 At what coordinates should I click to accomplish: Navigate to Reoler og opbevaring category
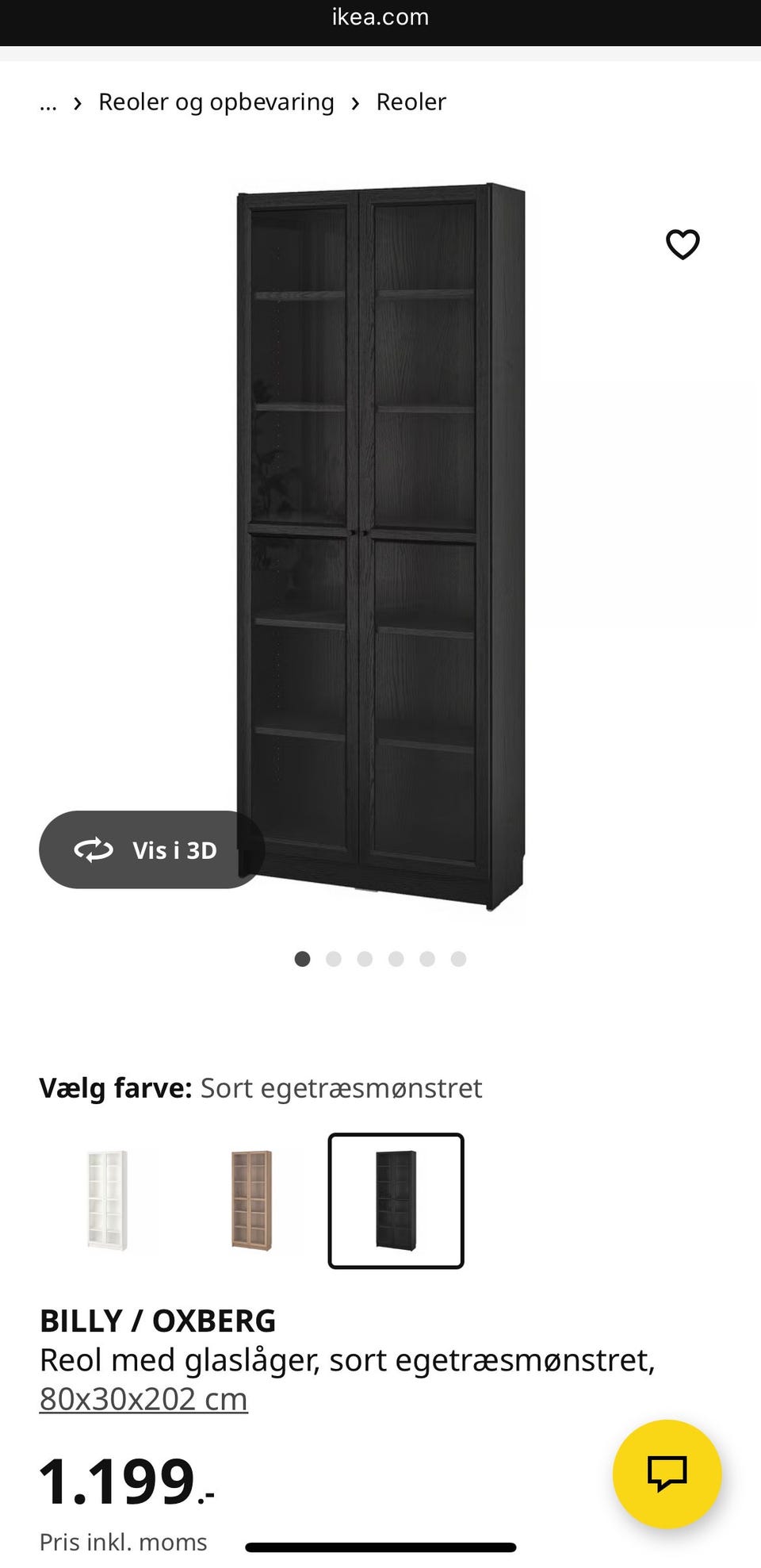216,102
